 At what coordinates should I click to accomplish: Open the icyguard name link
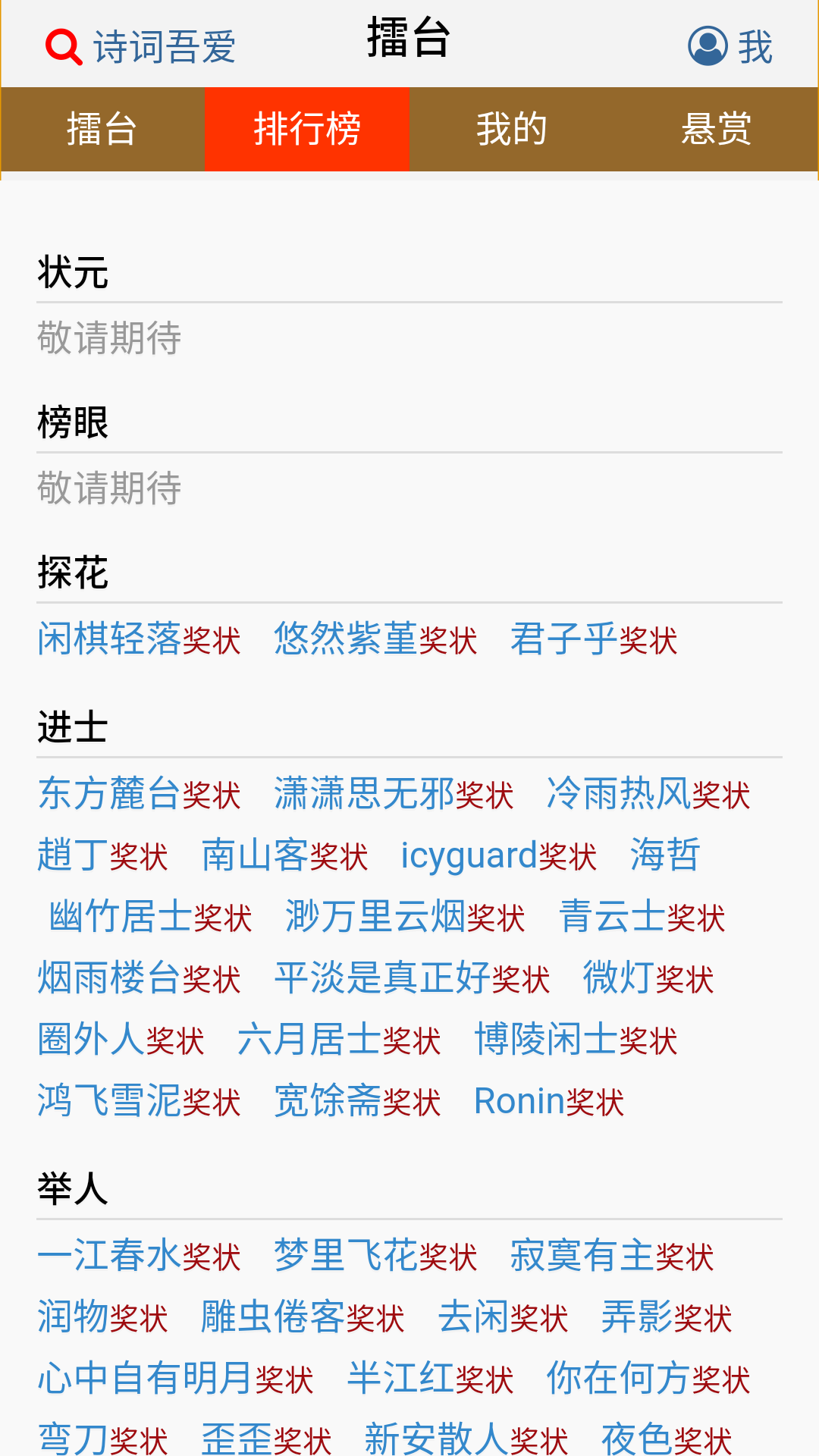point(469,855)
